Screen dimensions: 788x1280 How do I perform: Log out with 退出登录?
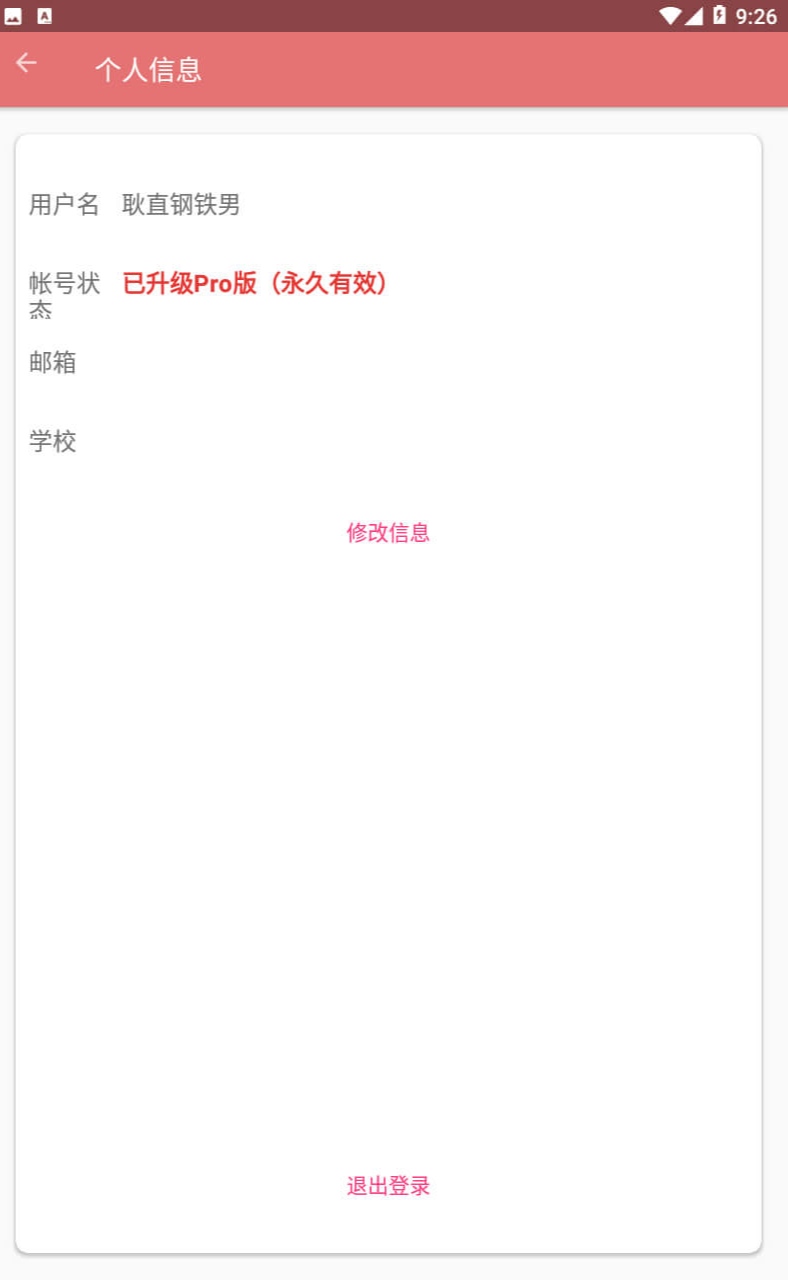point(388,1186)
